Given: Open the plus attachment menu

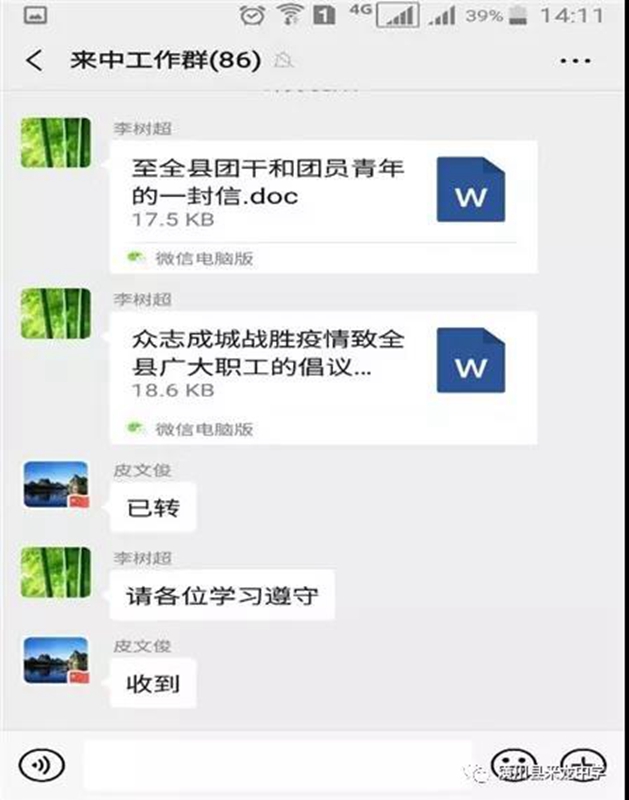Looking at the screenshot, I should [578, 765].
